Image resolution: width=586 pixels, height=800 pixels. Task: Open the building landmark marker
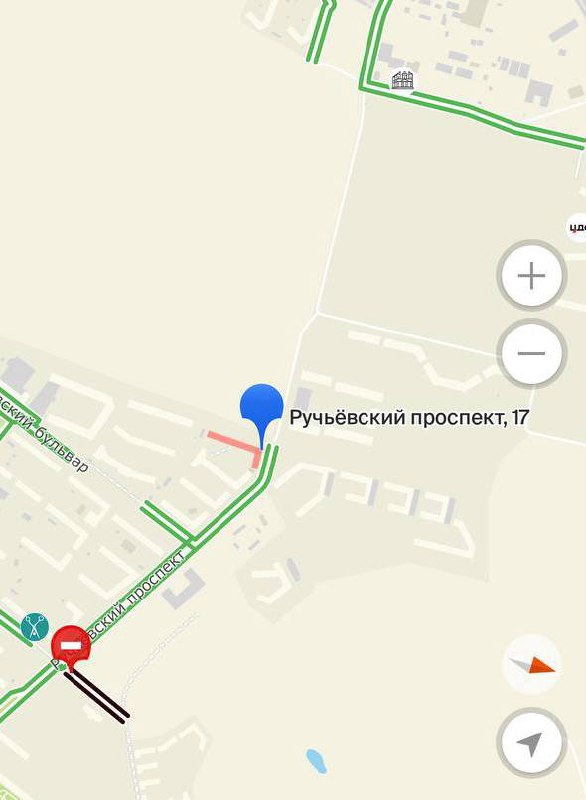(402, 81)
